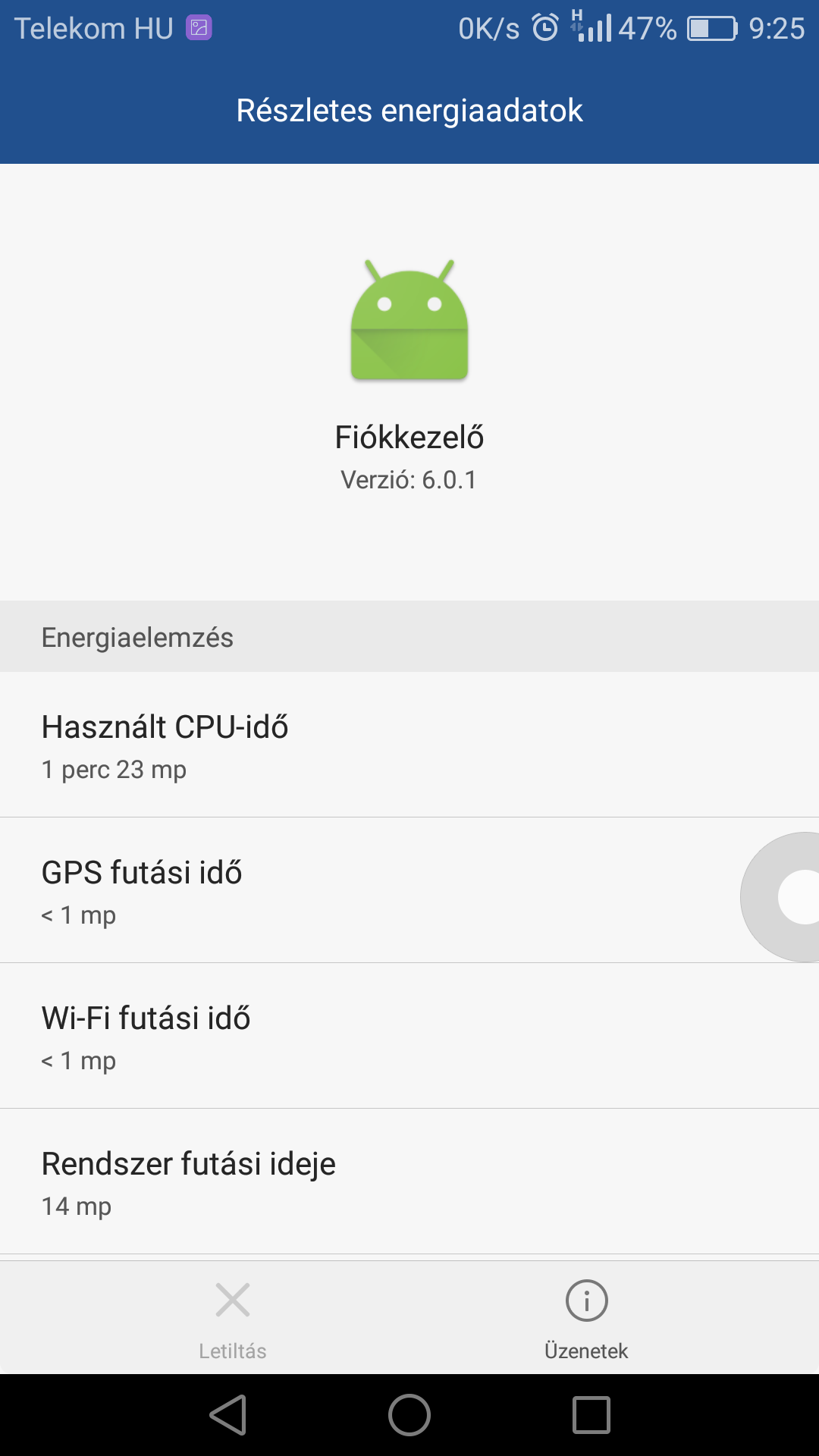This screenshot has height=1456, width=819.
Task: Tap the floating assistive dock button
Action: [x=781, y=897]
